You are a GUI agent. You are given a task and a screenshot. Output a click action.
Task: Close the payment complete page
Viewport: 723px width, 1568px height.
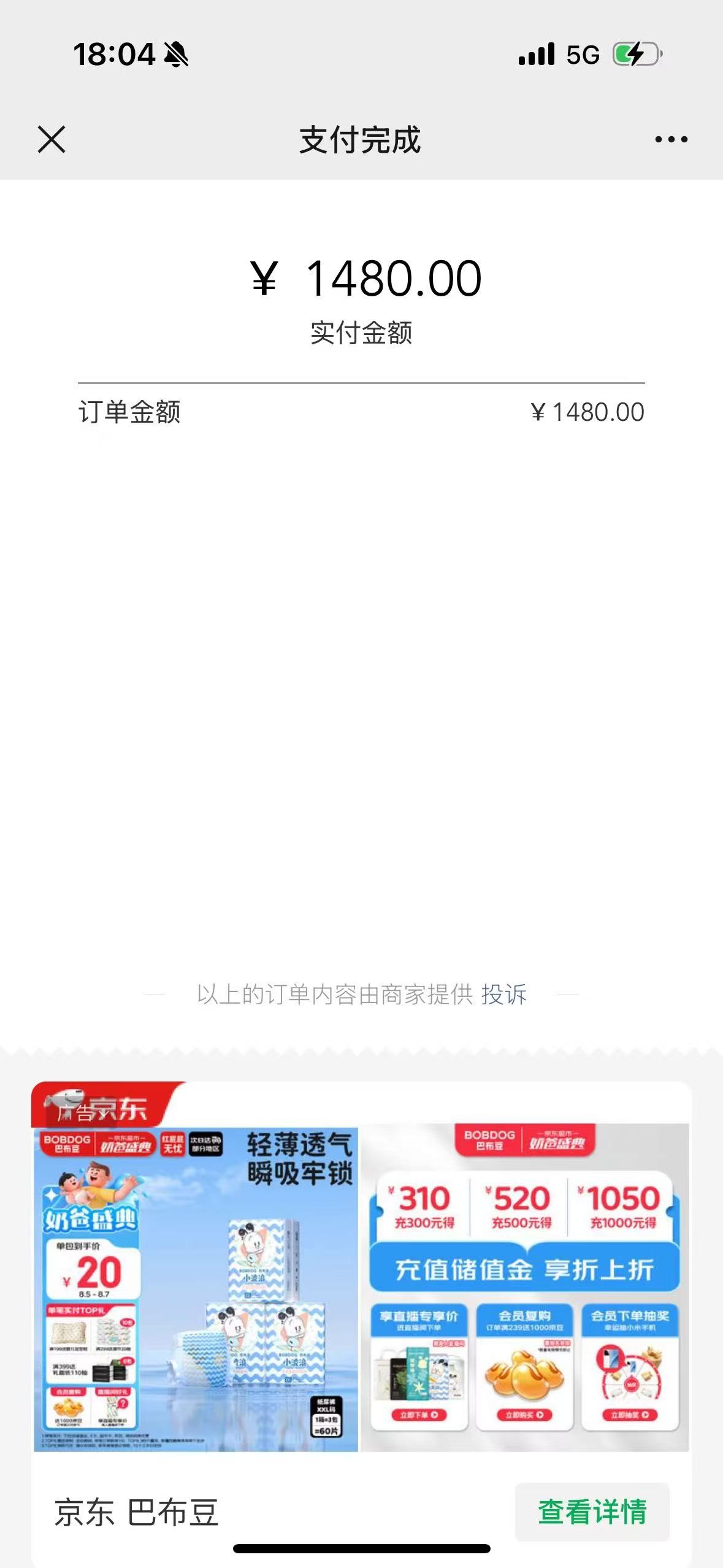point(52,140)
